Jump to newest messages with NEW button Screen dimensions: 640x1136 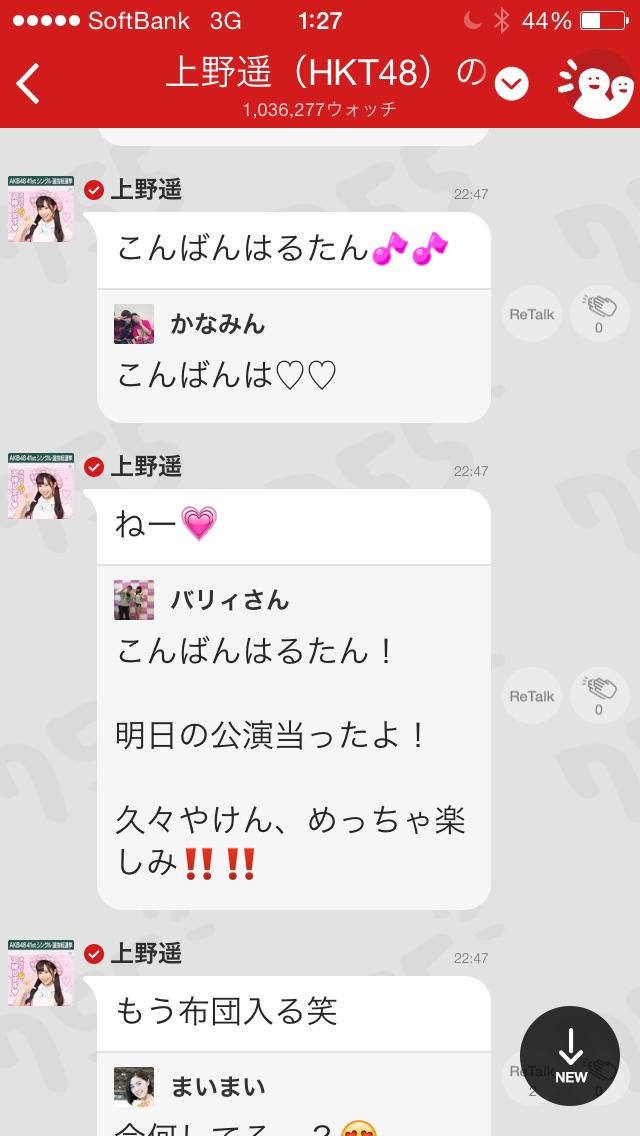tap(570, 1056)
